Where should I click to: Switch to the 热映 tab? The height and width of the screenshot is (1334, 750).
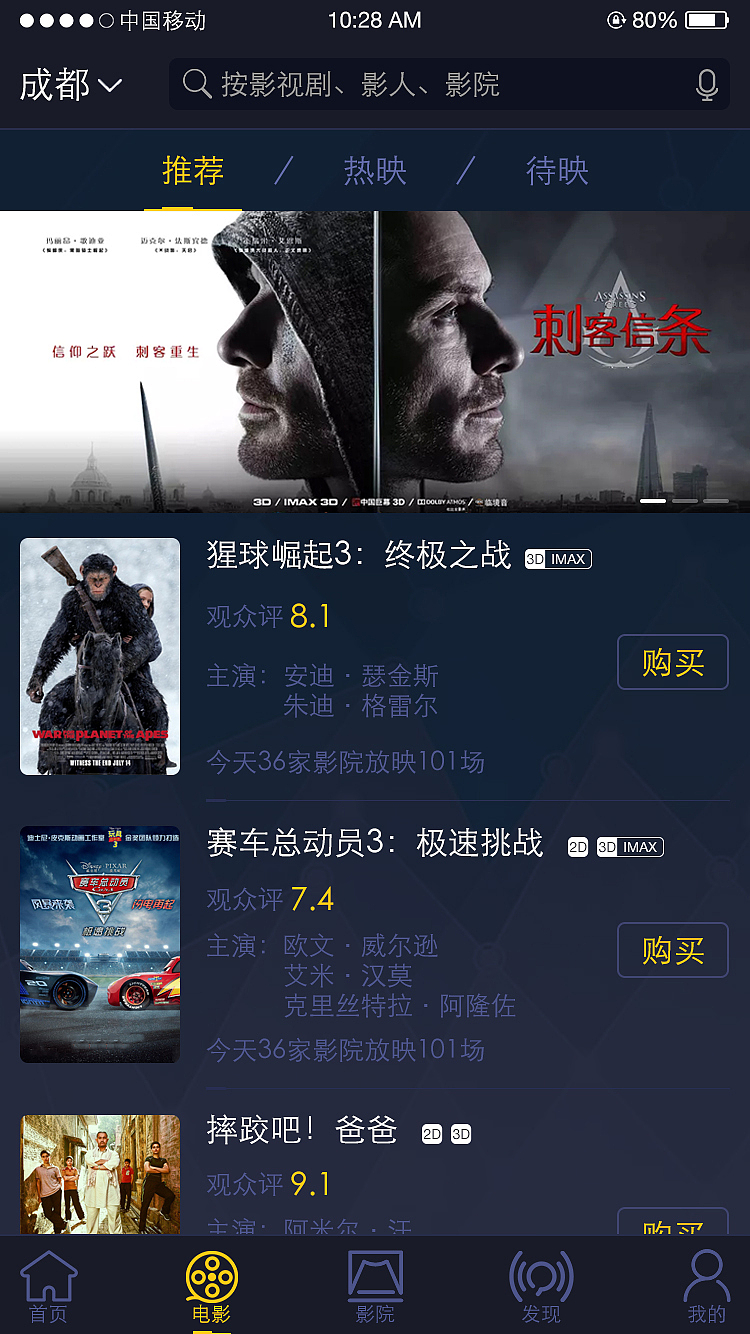point(373,171)
